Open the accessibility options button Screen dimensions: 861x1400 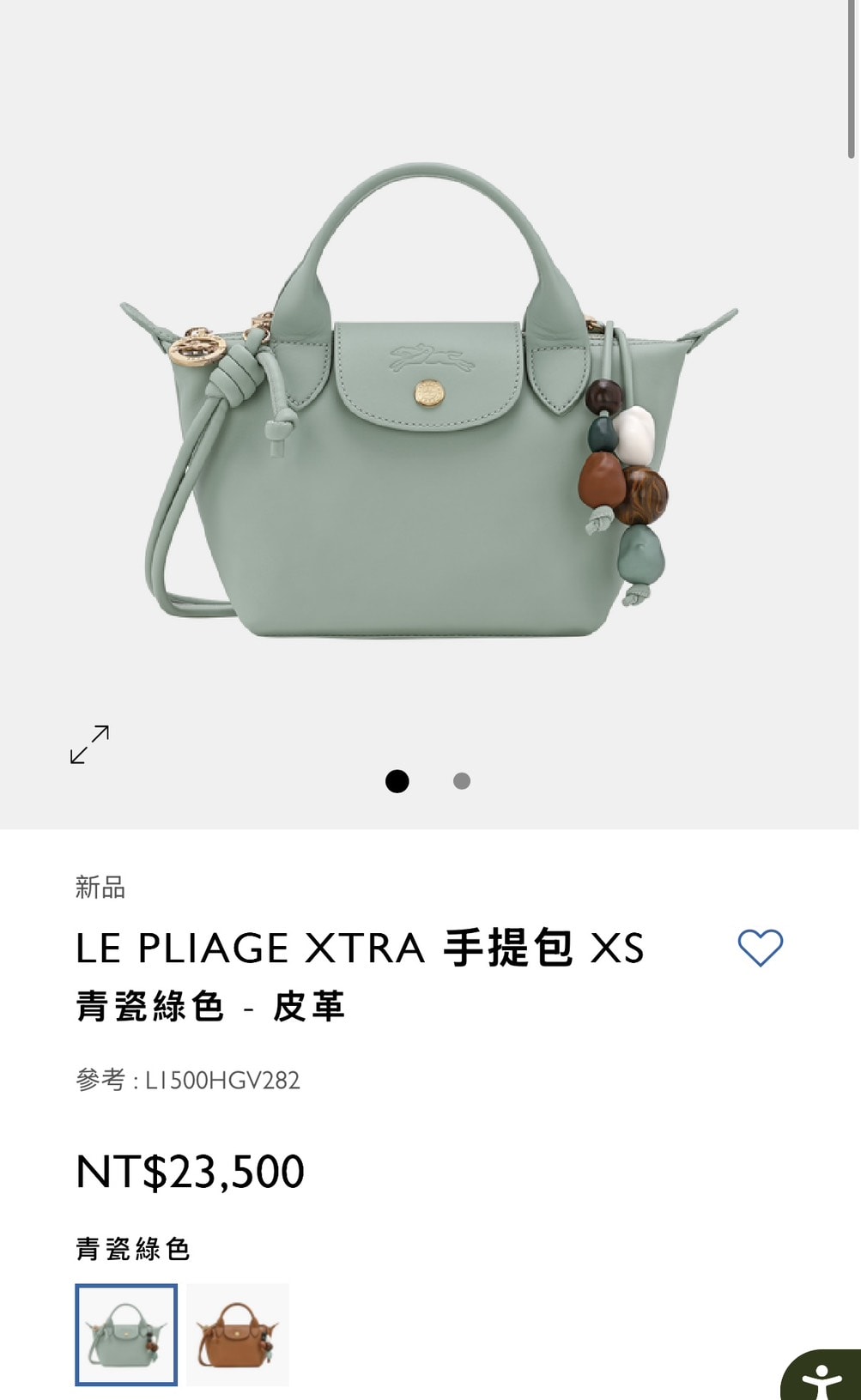[822, 1378]
